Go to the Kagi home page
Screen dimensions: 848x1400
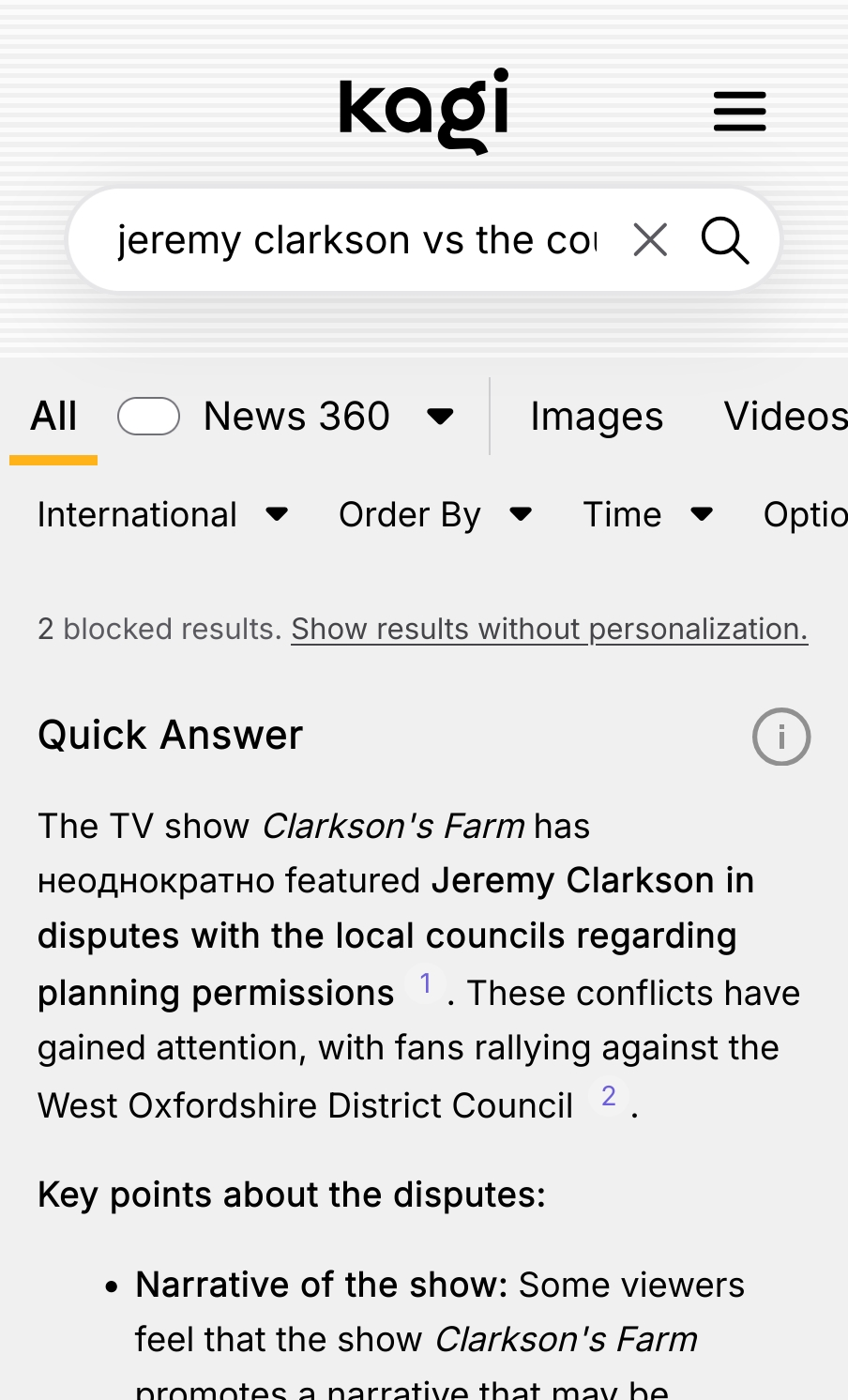click(x=424, y=110)
